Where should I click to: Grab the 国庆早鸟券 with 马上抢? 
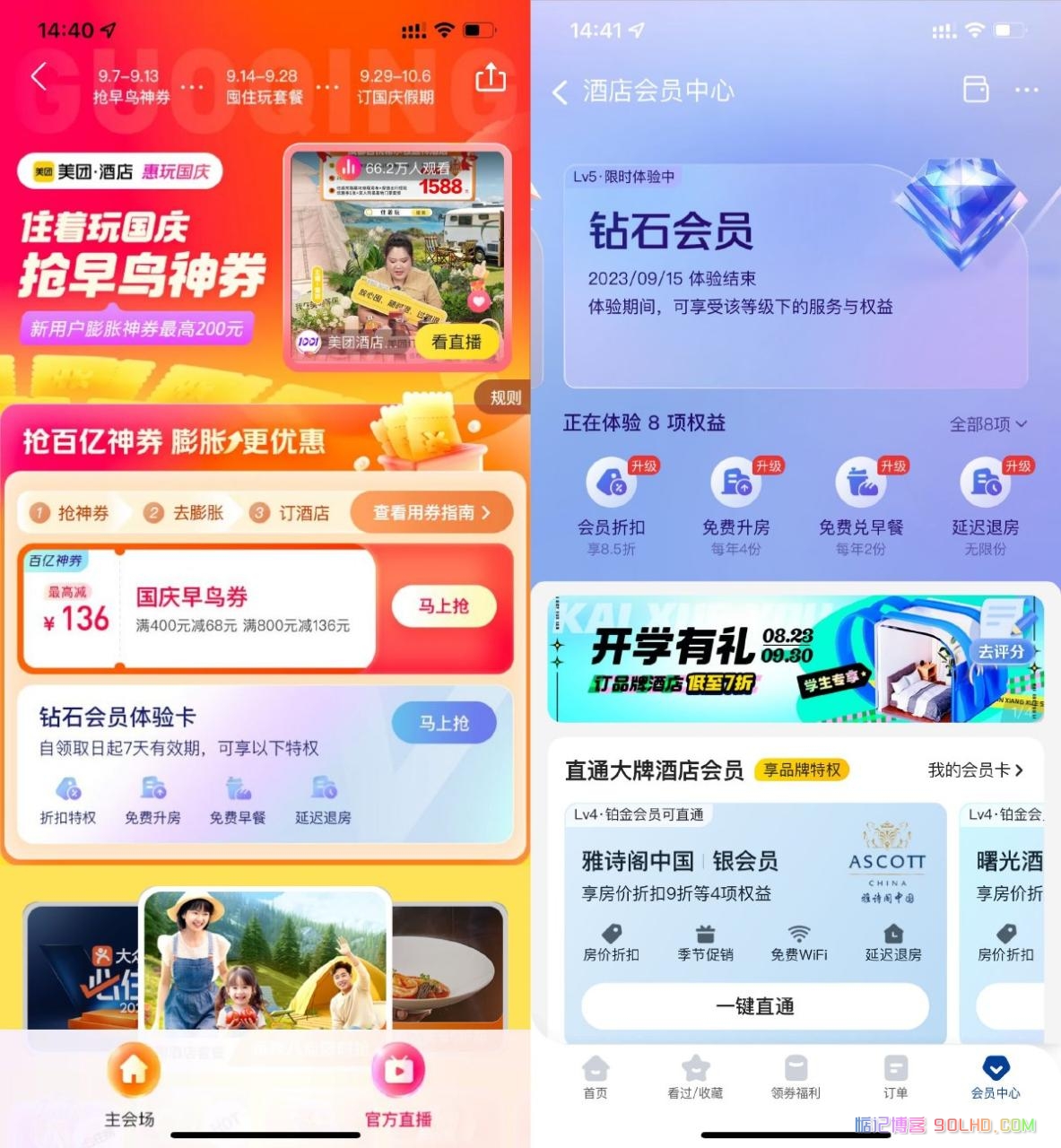point(444,606)
